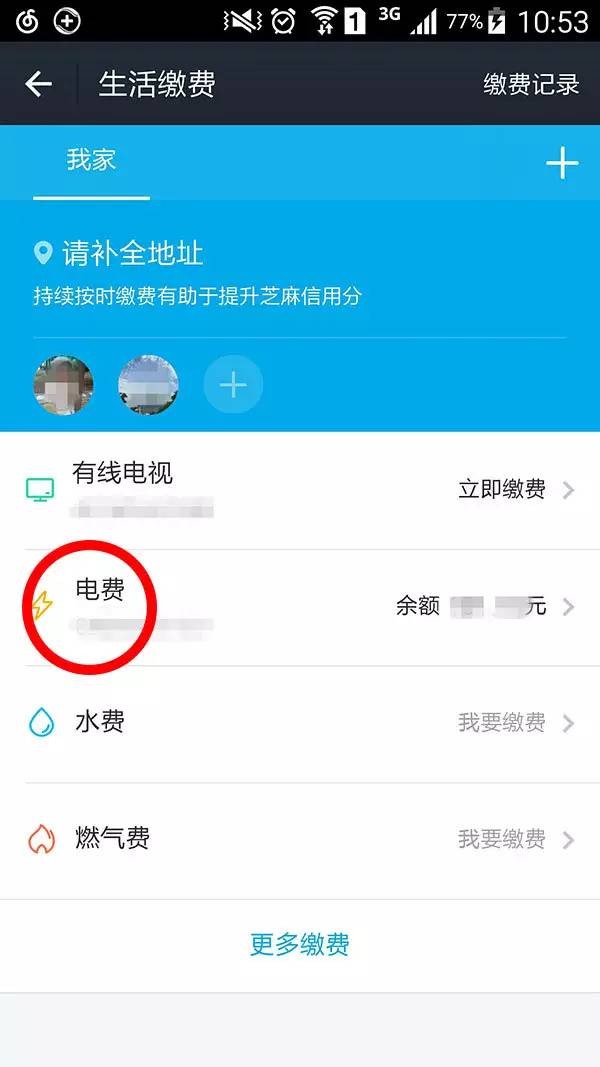Open the second family member avatar

coord(148,385)
